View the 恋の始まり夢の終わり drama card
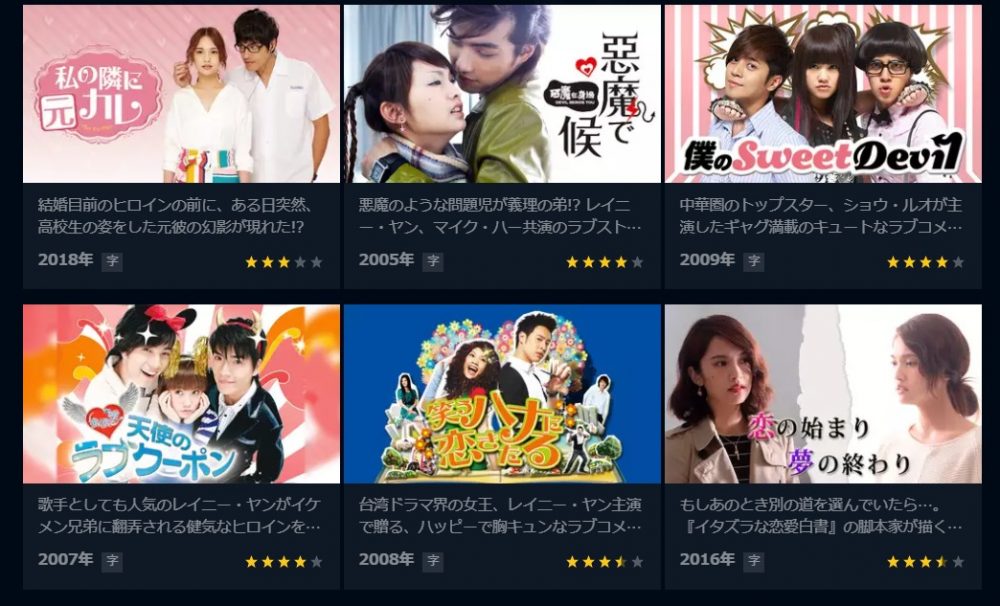 (822, 394)
